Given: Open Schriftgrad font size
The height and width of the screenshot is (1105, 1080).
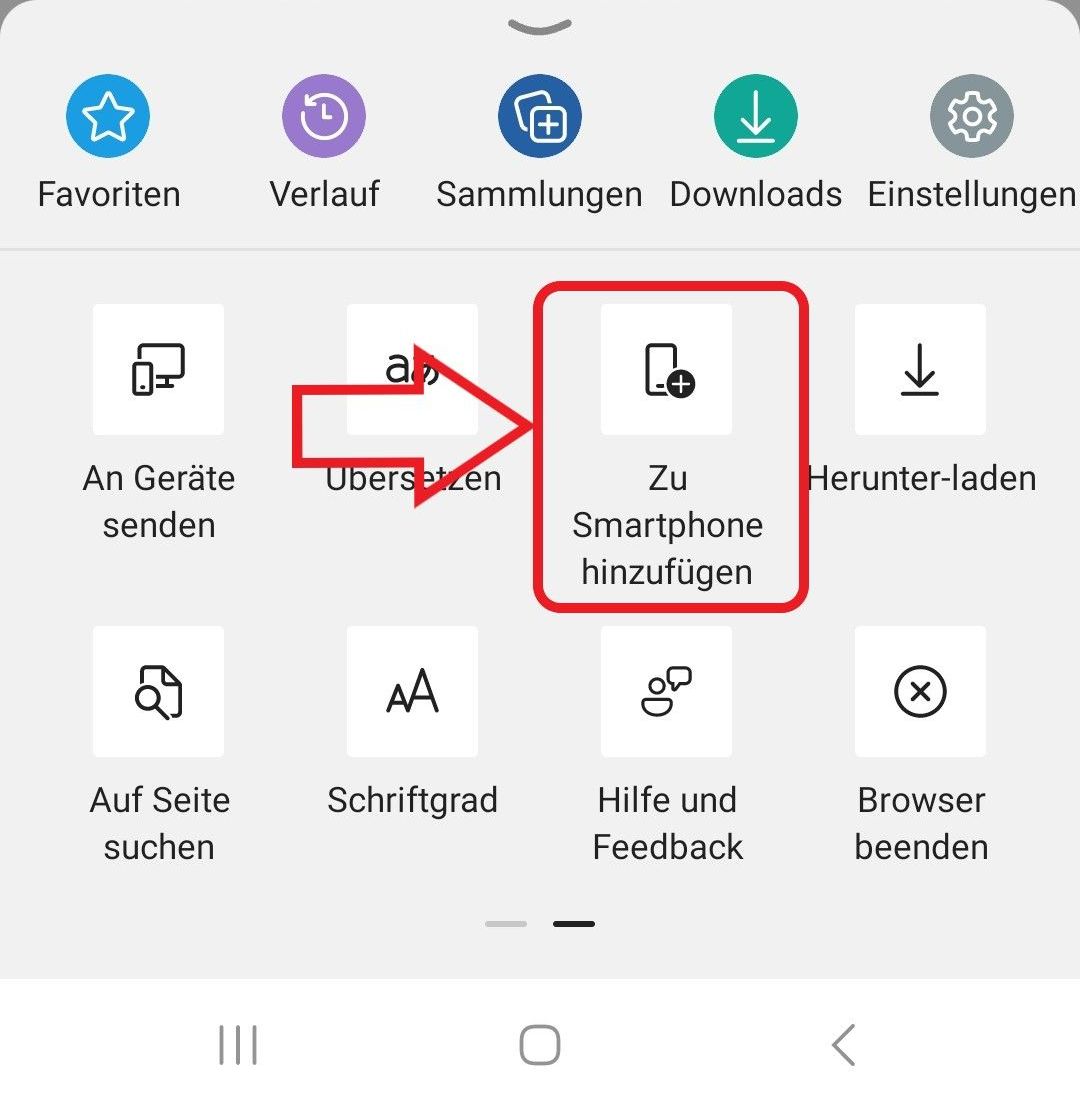Looking at the screenshot, I should pyautogui.click(x=412, y=691).
